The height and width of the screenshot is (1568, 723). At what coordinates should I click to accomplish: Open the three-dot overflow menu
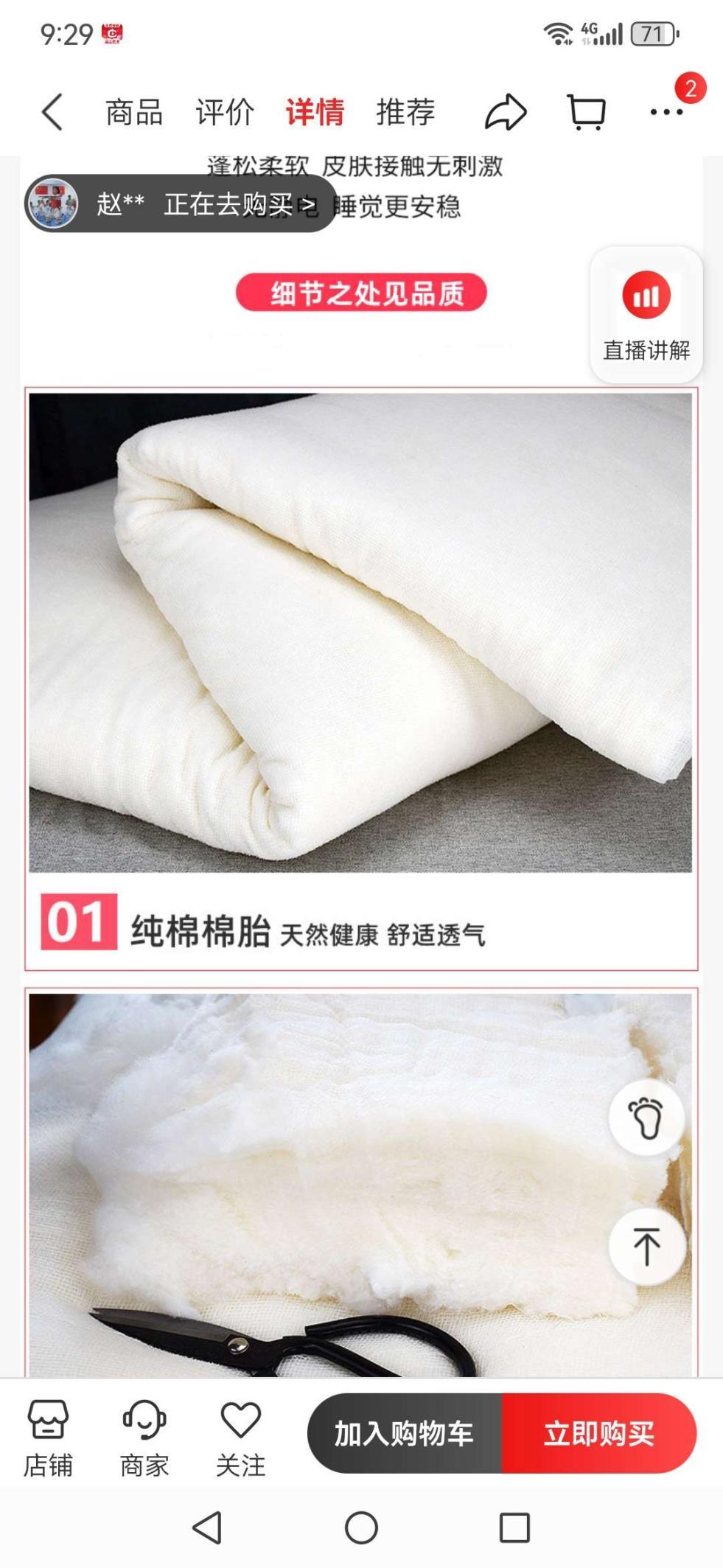pyautogui.click(x=666, y=113)
